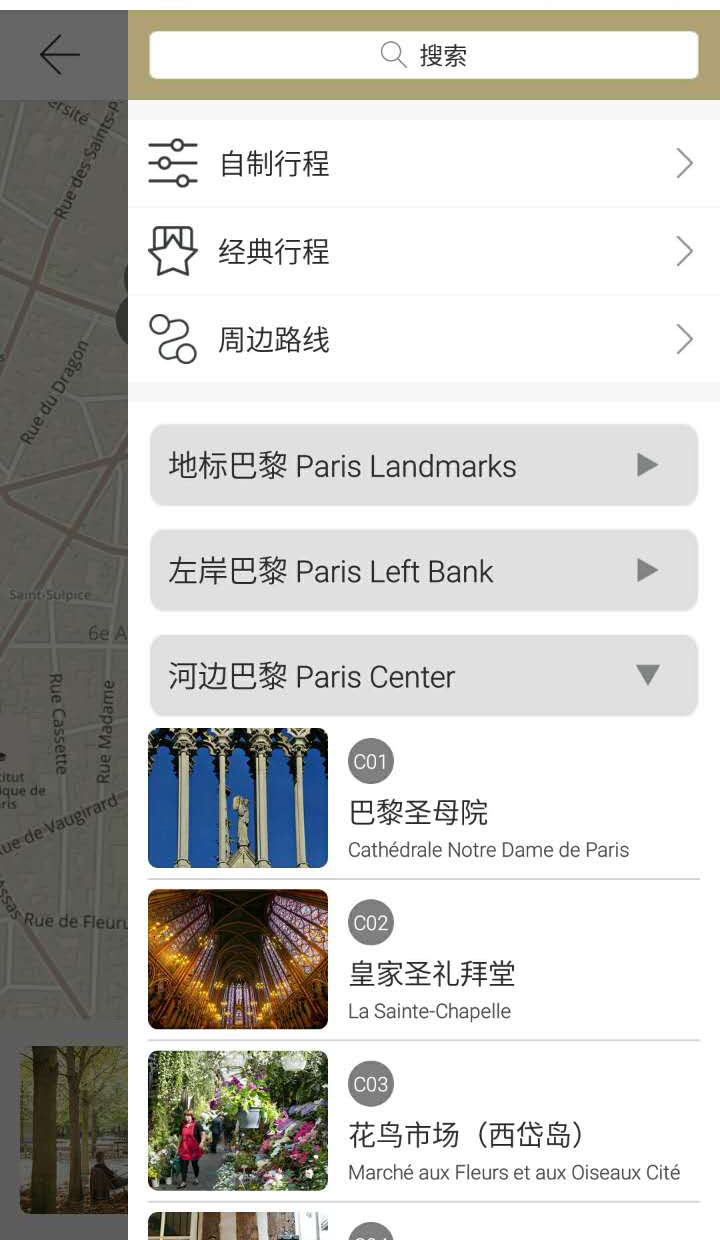
Task: Open 经典行程 classic itineraries
Action: tap(424, 251)
